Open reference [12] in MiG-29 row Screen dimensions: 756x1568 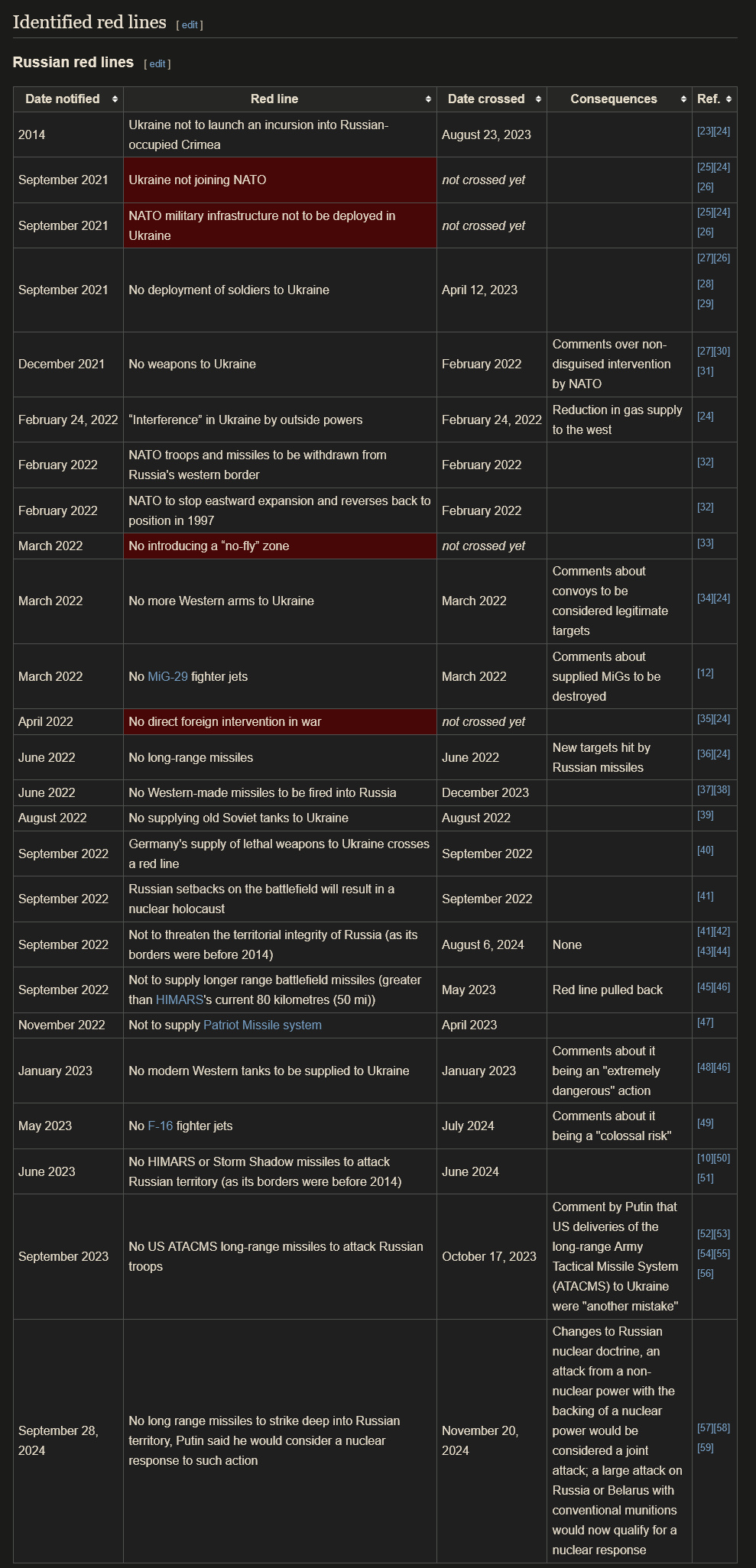pos(705,672)
